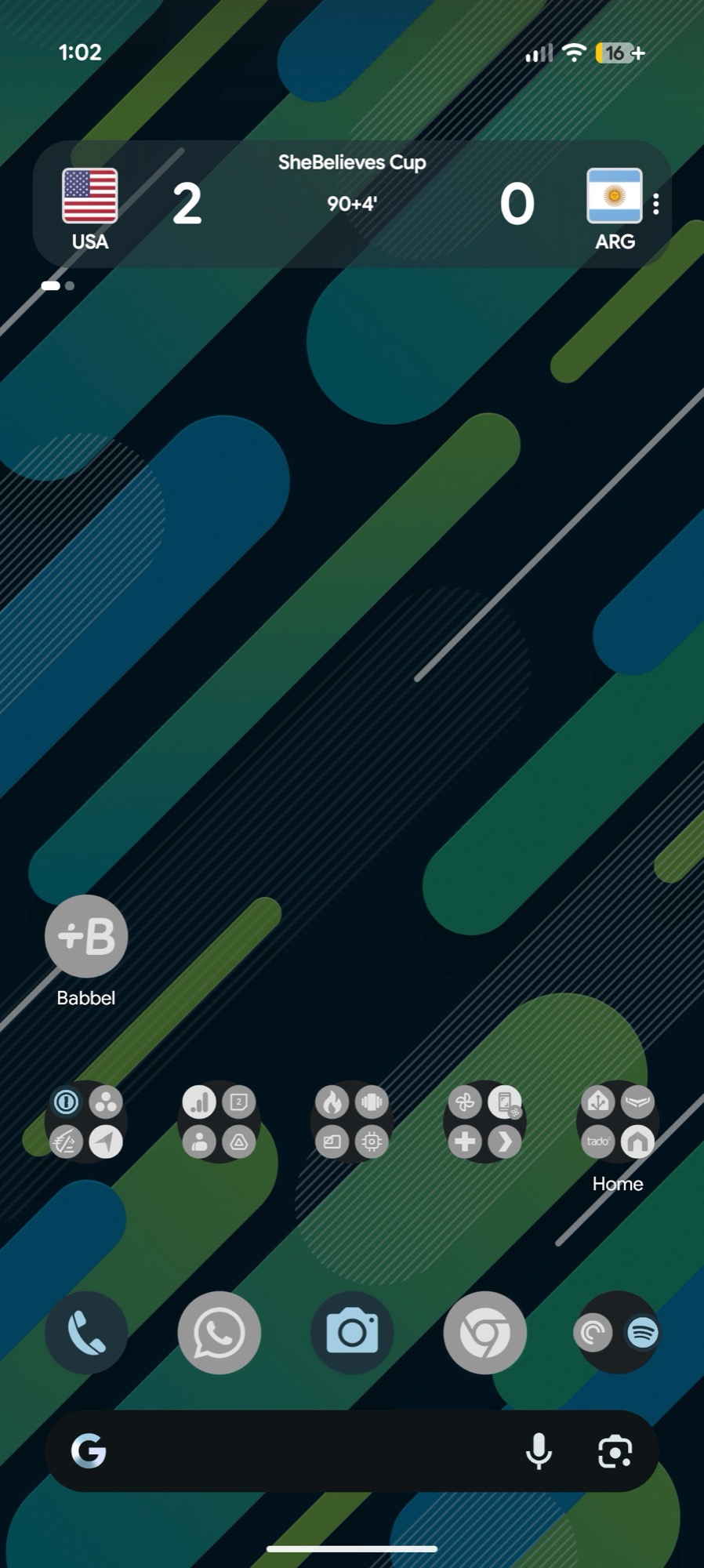Tap the flame app icon in the middle folder

pyautogui.click(x=334, y=1102)
